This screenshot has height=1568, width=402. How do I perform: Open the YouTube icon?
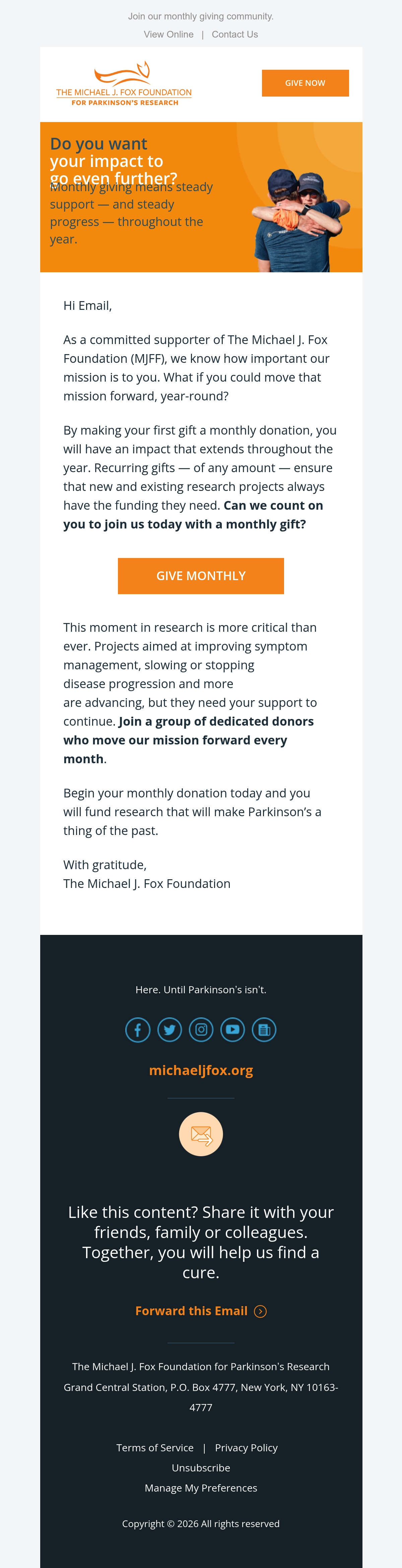point(232,1030)
